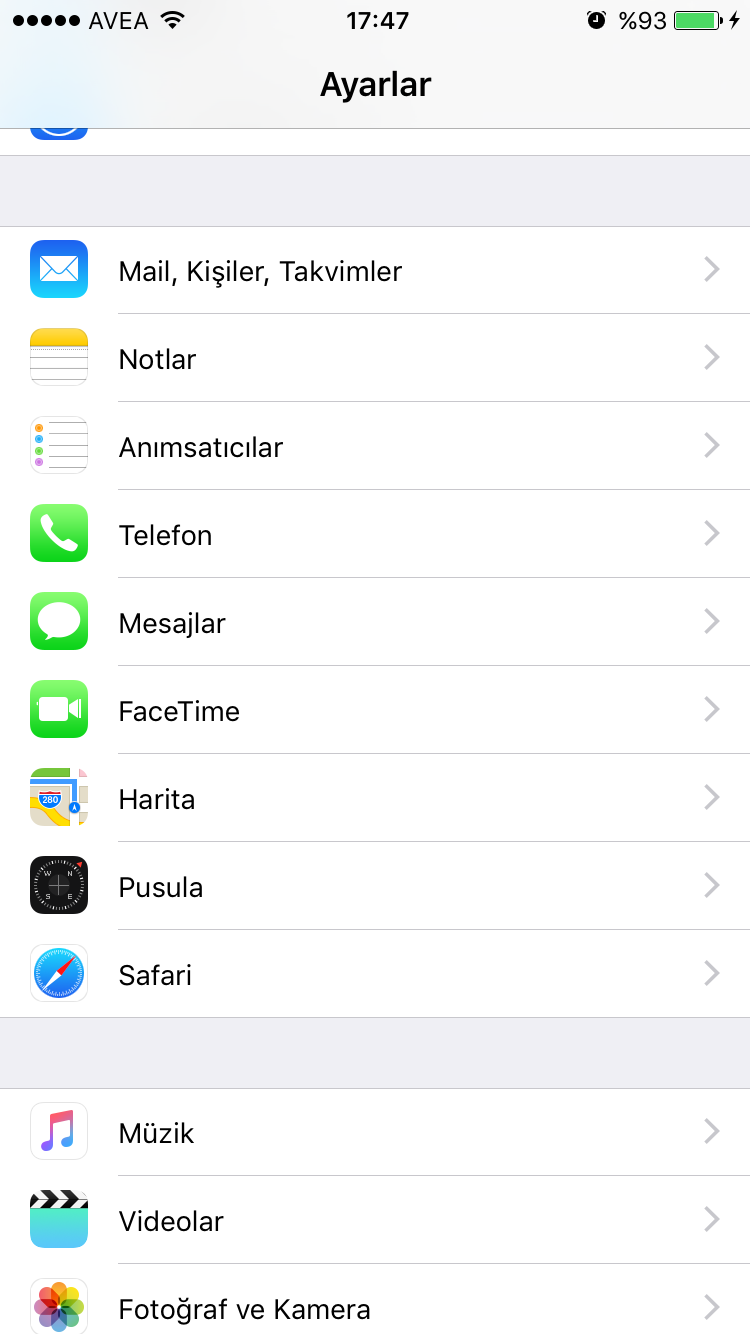This screenshot has height=1334, width=750.
Task: Select the Safari browser icon
Action: pyautogui.click(x=58, y=973)
